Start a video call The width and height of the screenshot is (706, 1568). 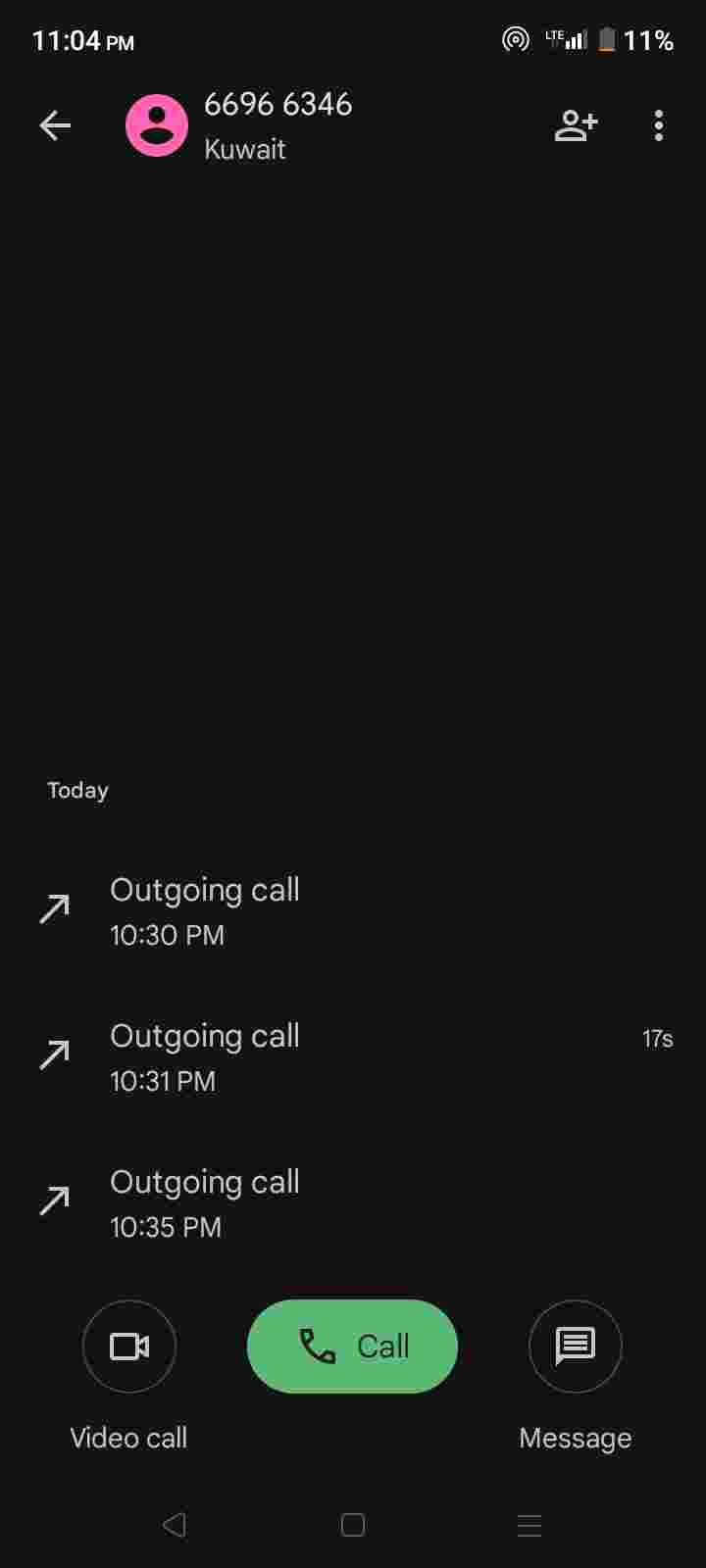coord(129,1347)
